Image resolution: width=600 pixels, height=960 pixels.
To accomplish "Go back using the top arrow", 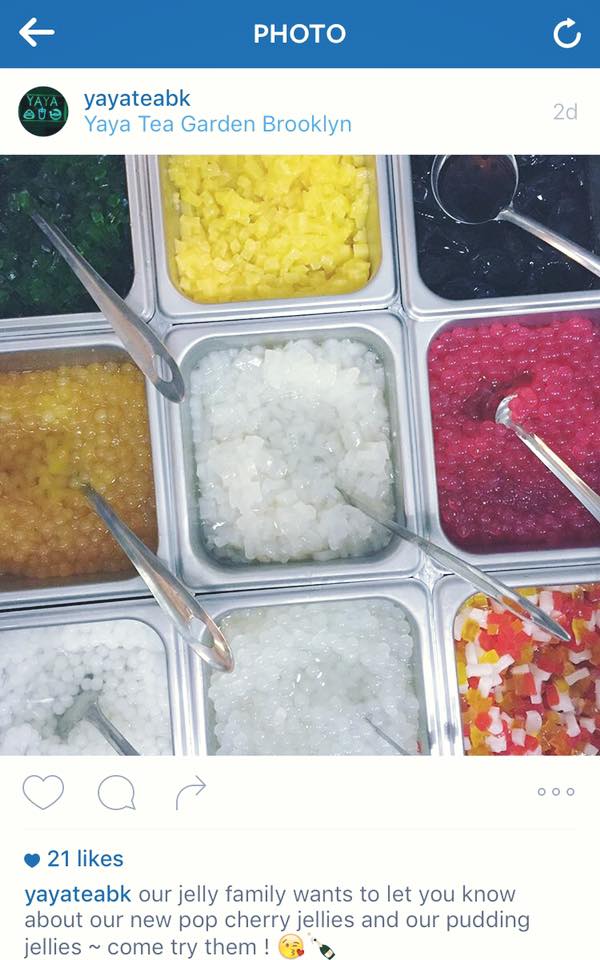I will (36, 33).
